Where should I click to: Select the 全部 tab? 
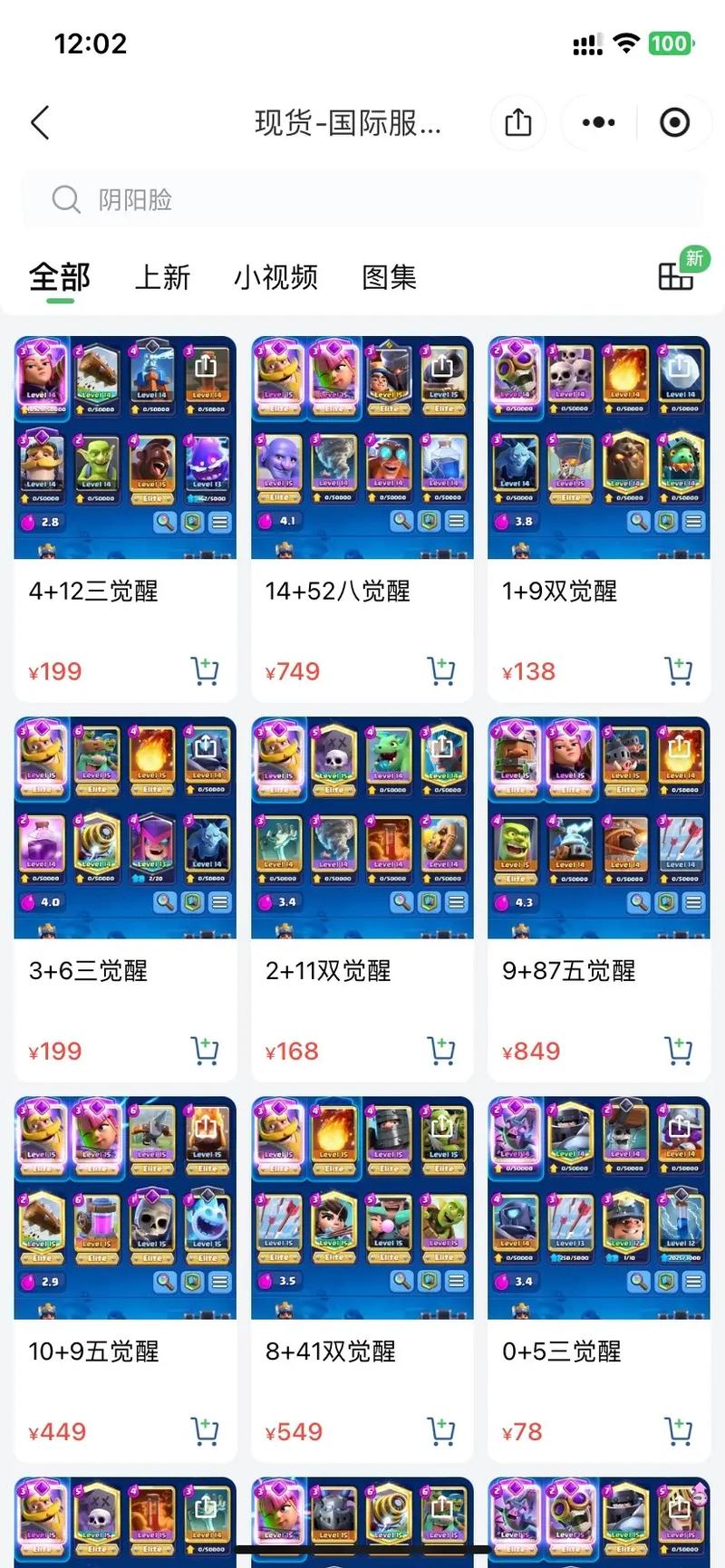(60, 277)
